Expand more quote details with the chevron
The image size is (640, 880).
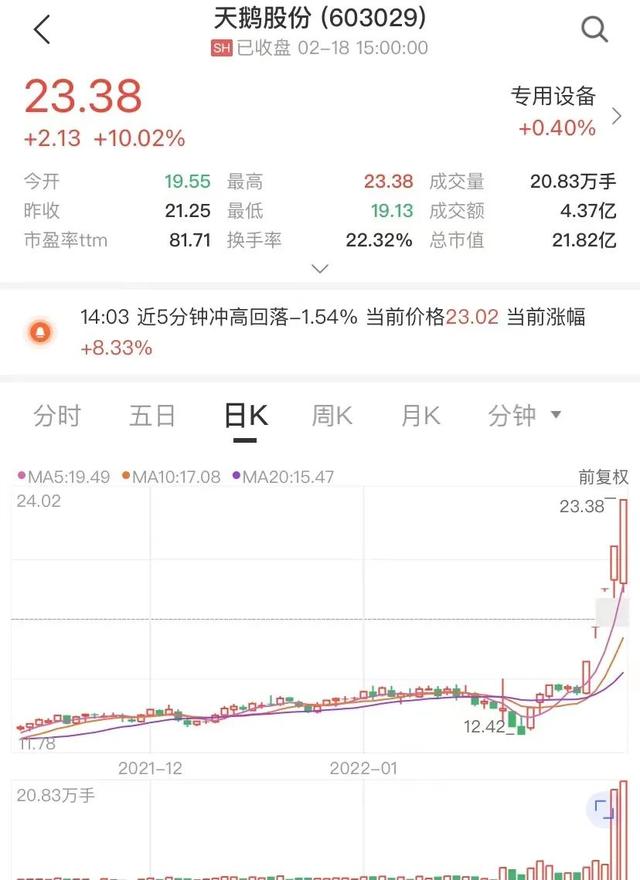point(320,269)
